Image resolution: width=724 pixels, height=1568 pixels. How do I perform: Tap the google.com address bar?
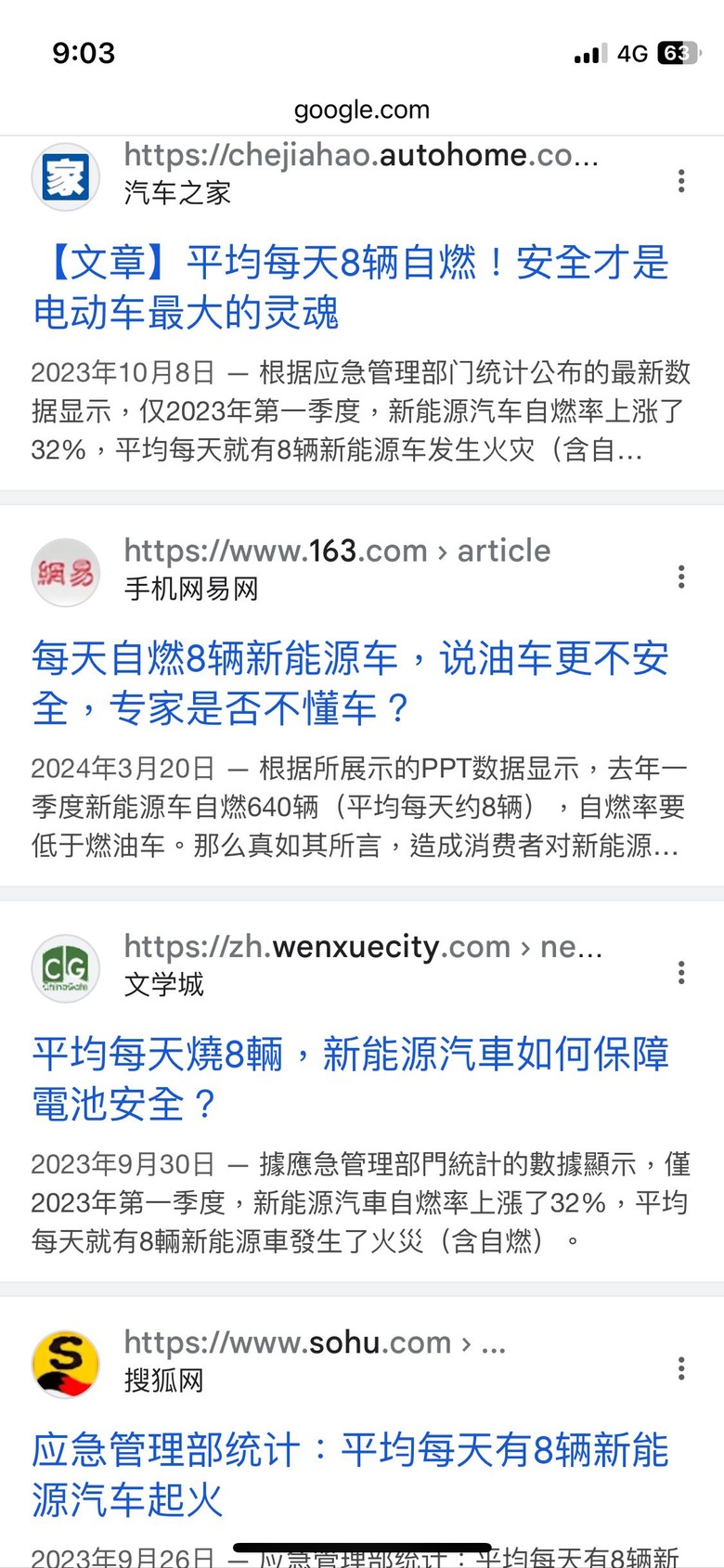[362, 110]
